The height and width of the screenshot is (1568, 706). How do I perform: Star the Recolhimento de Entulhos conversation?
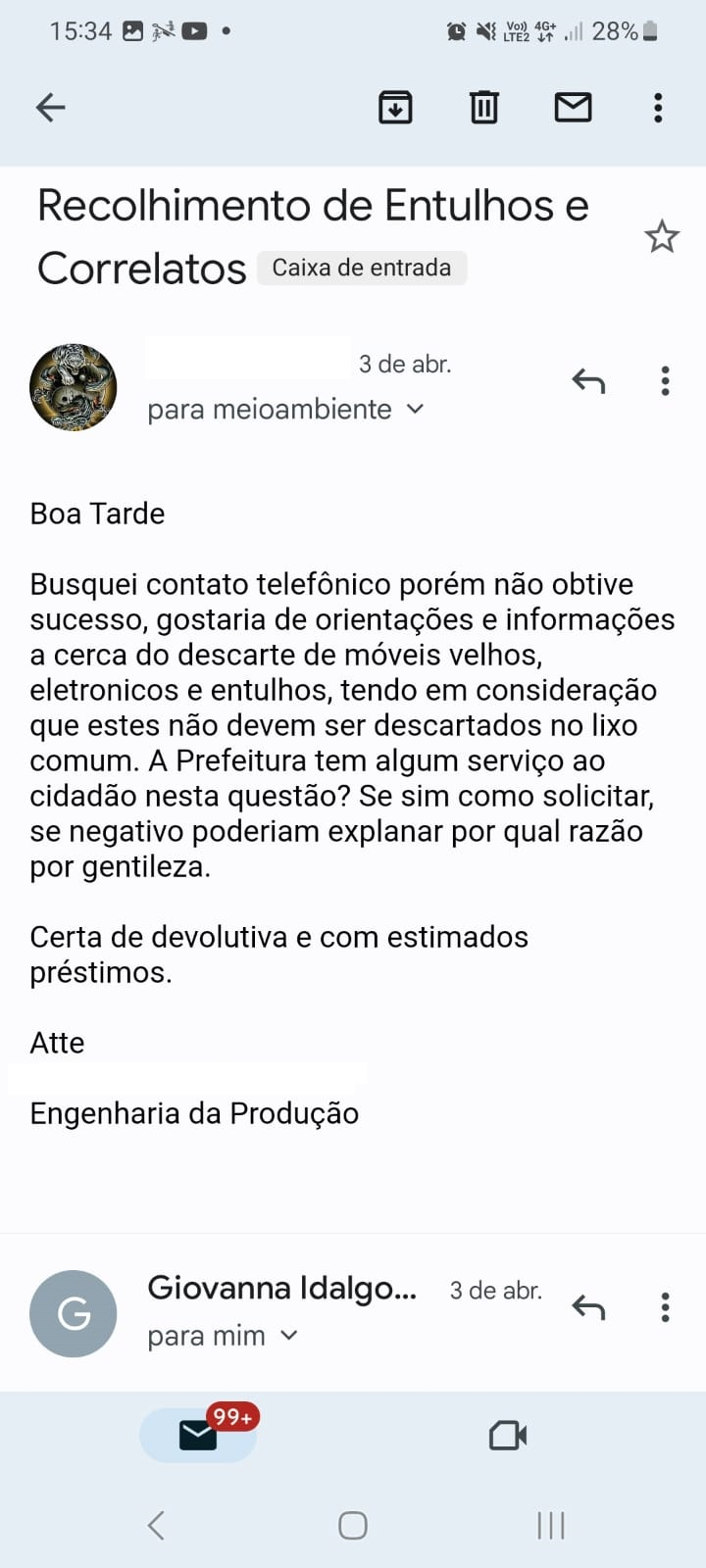(662, 237)
